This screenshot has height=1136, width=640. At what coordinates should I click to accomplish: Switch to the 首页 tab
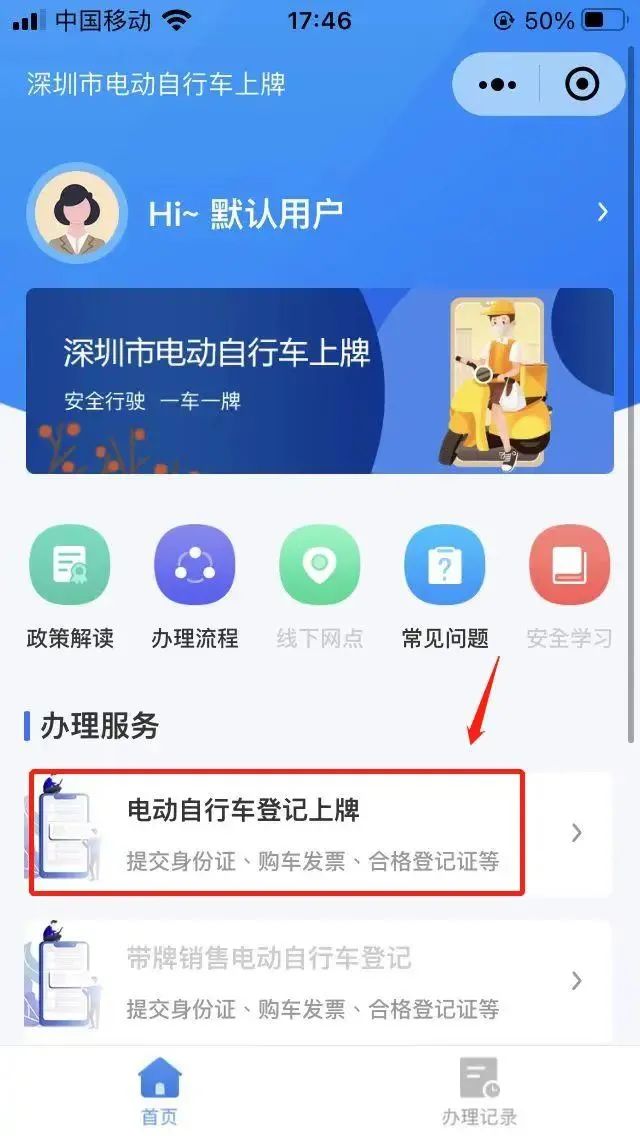160,1091
